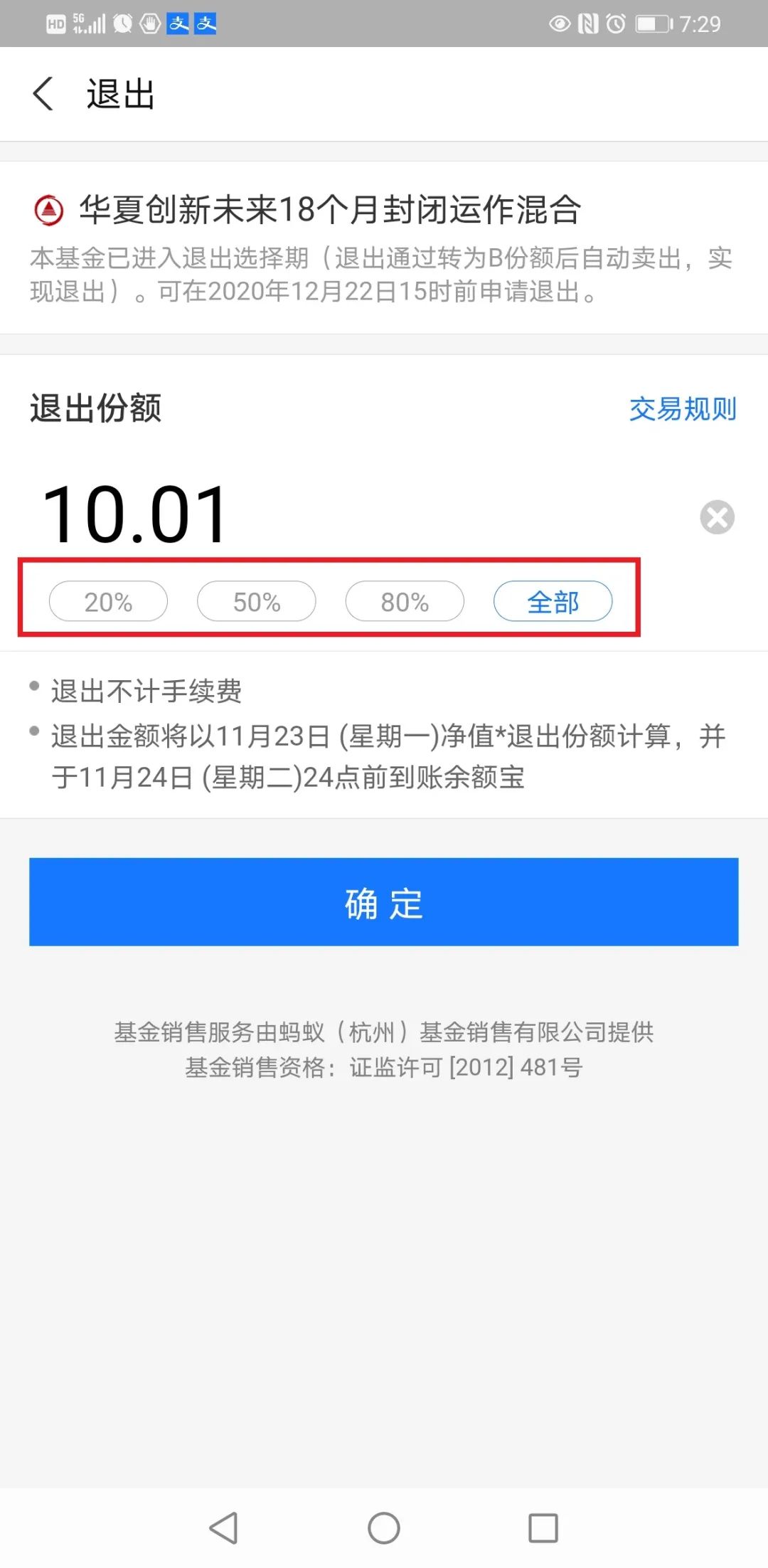Clear the entered share amount
768x1568 pixels.
pos(717,517)
